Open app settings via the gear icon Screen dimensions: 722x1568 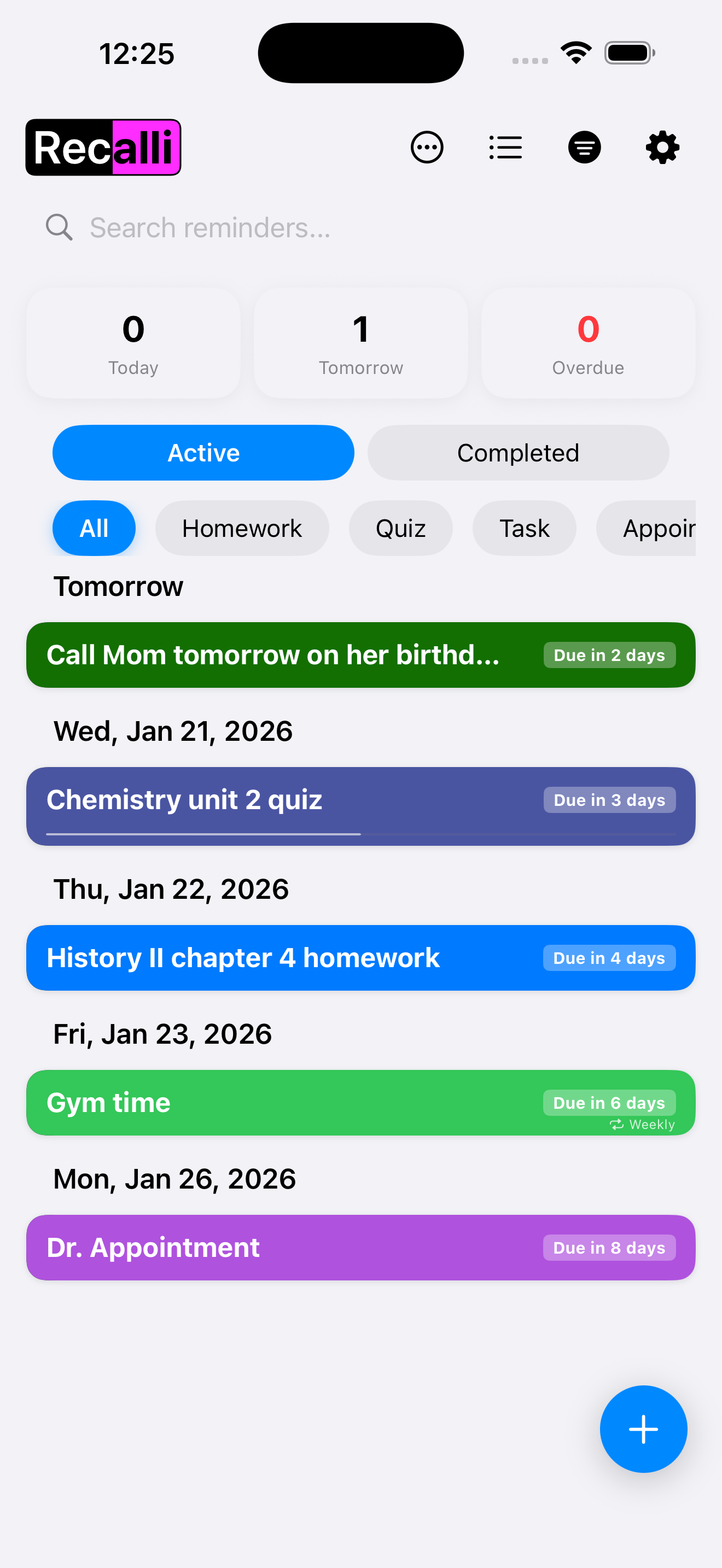coord(662,147)
